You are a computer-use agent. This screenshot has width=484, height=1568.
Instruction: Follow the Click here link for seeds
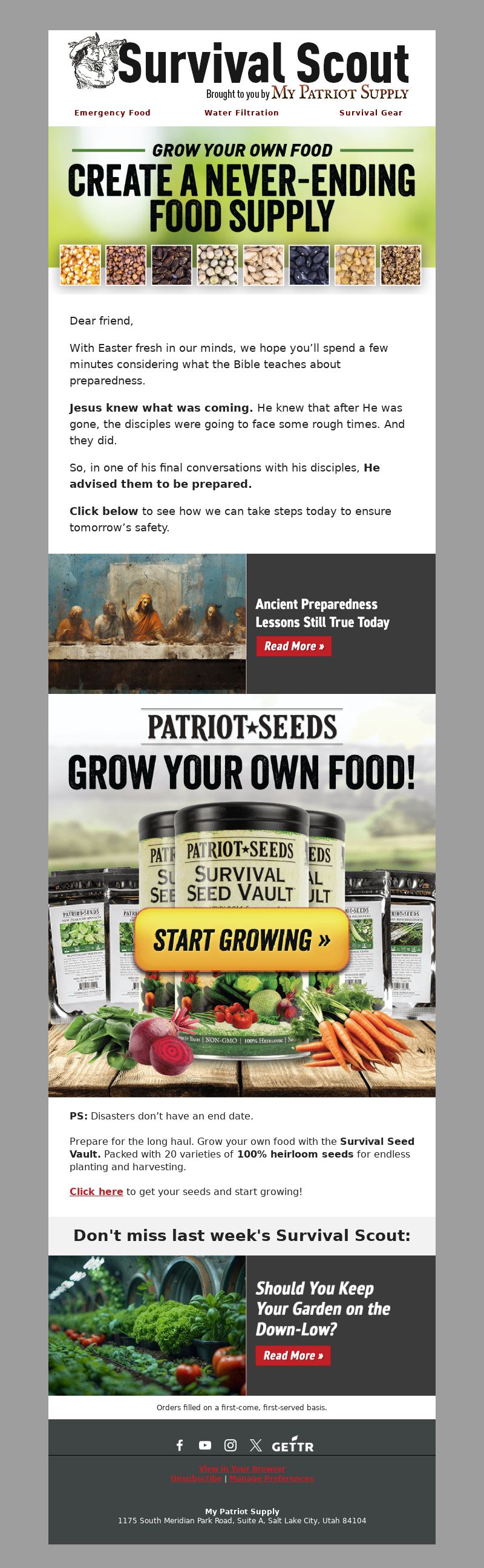tap(96, 1191)
